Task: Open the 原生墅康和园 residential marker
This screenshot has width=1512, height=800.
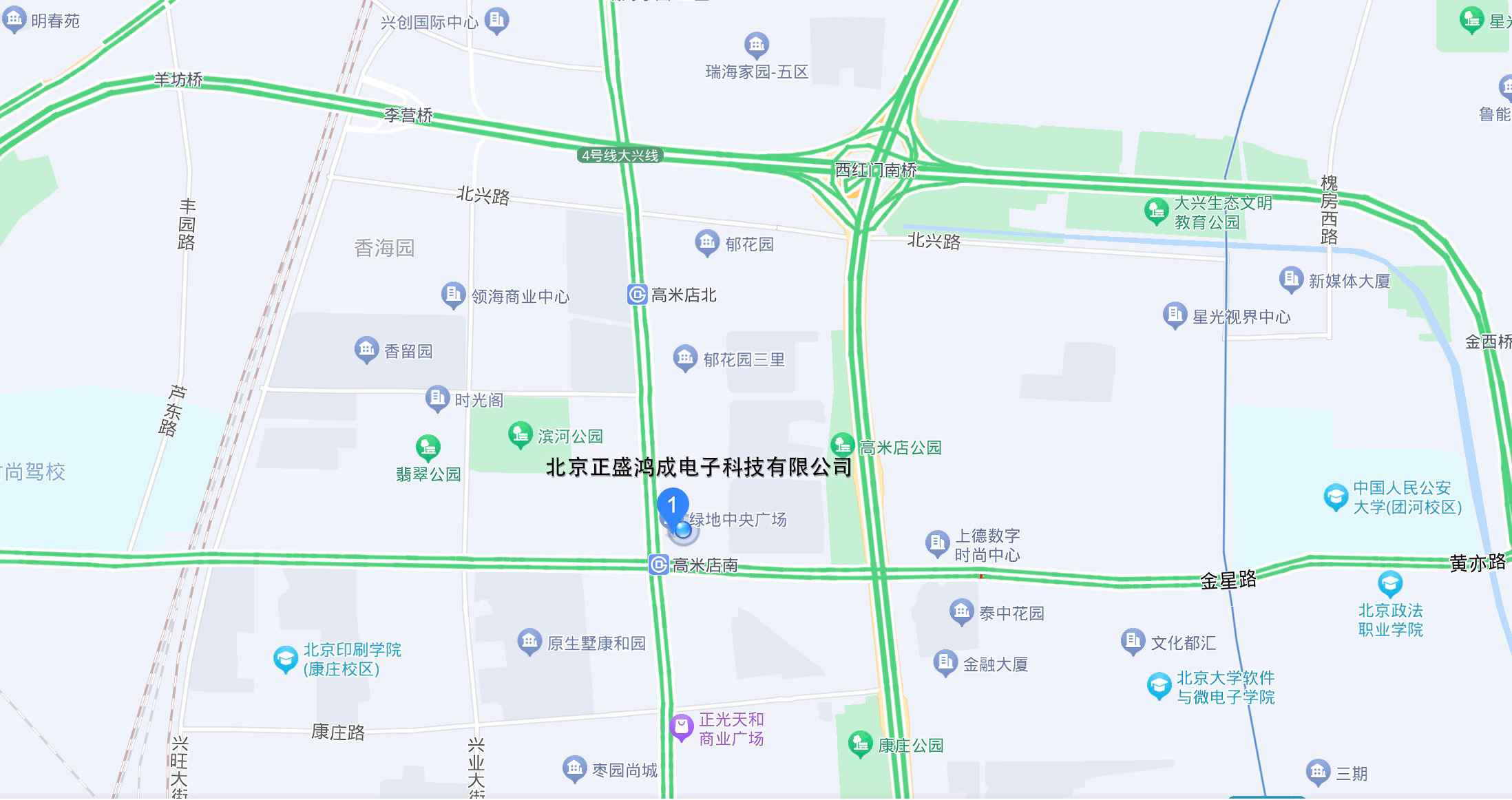Action: [x=529, y=641]
